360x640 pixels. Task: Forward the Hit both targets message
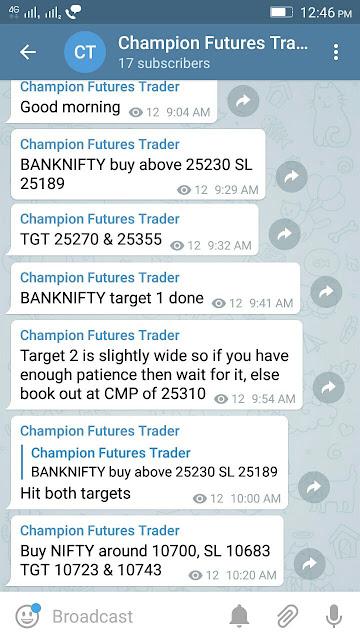(x=314, y=487)
